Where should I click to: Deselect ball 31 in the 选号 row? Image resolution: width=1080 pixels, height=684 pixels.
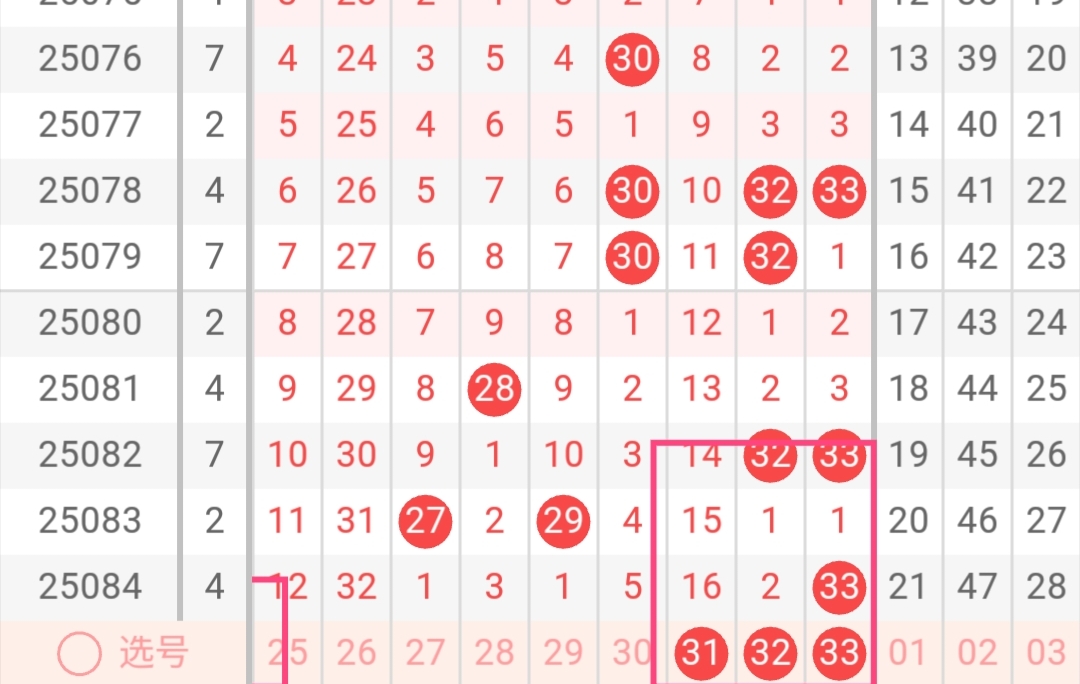click(701, 654)
